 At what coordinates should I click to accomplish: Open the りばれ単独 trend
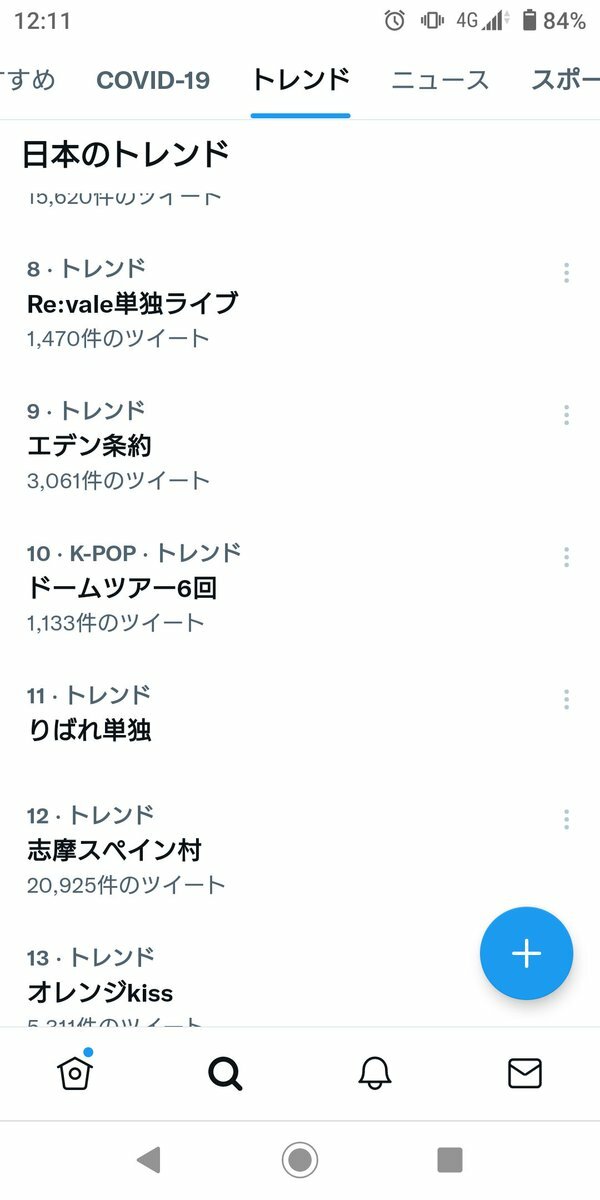[300, 715]
